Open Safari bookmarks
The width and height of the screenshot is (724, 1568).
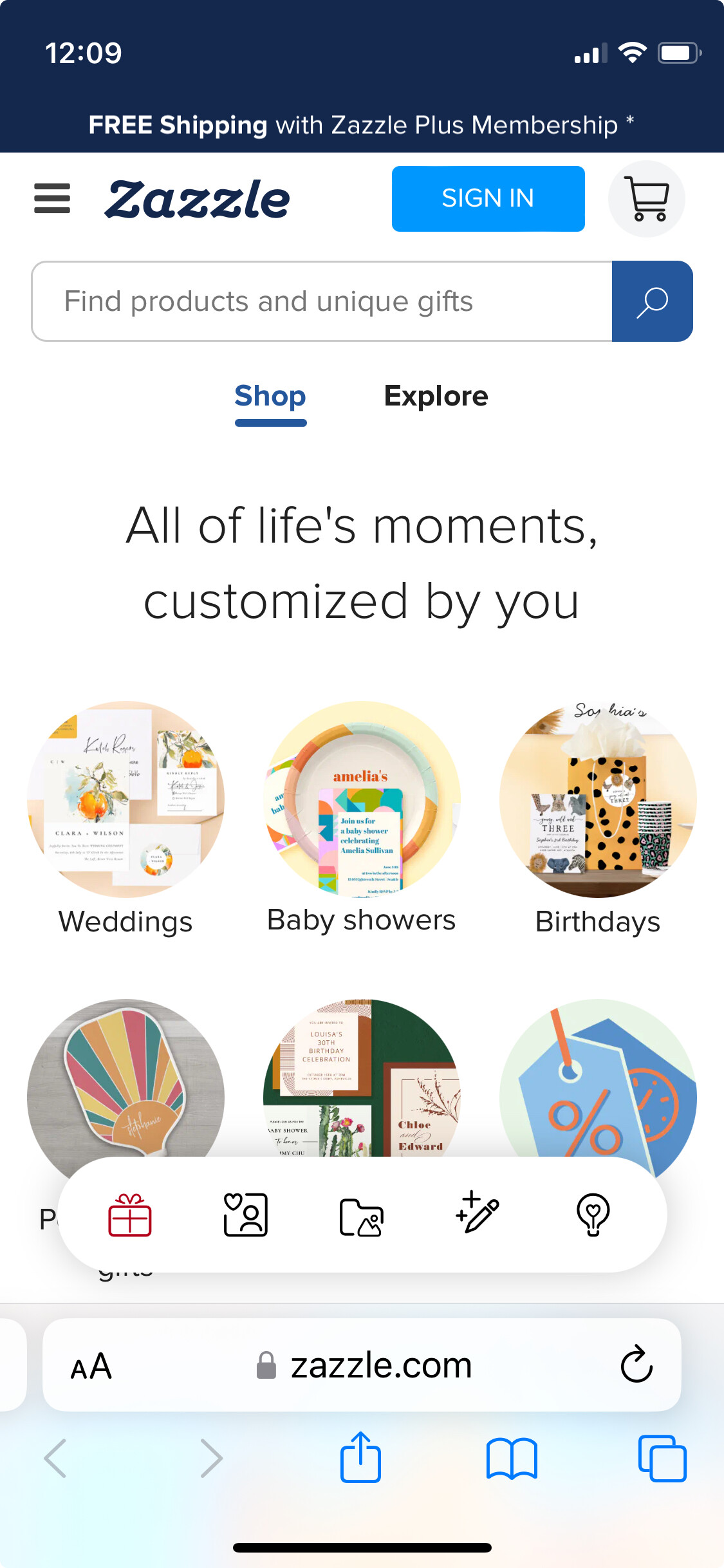[x=512, y=1459]
